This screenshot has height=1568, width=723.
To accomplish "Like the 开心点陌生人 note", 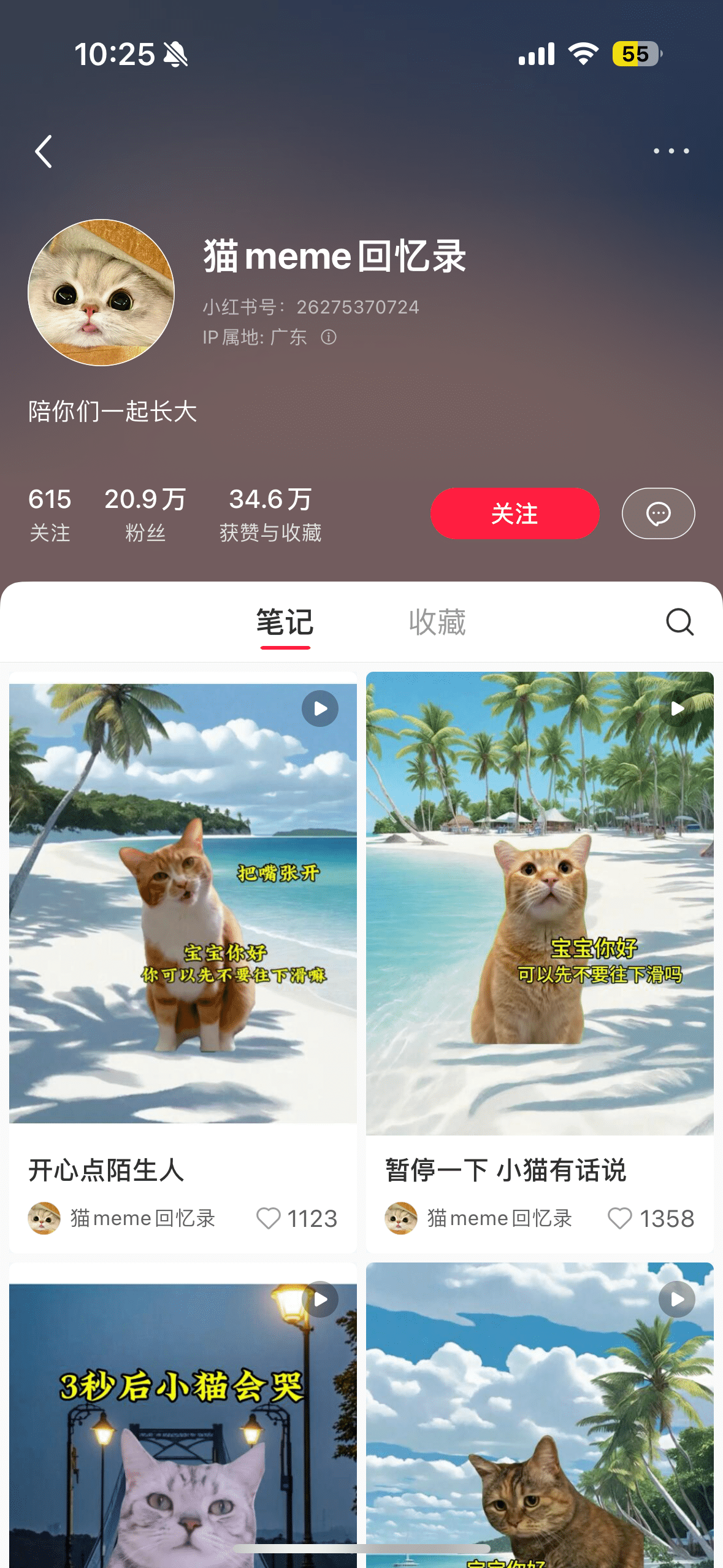I will pyautogui.click(x=269, y=1218).
